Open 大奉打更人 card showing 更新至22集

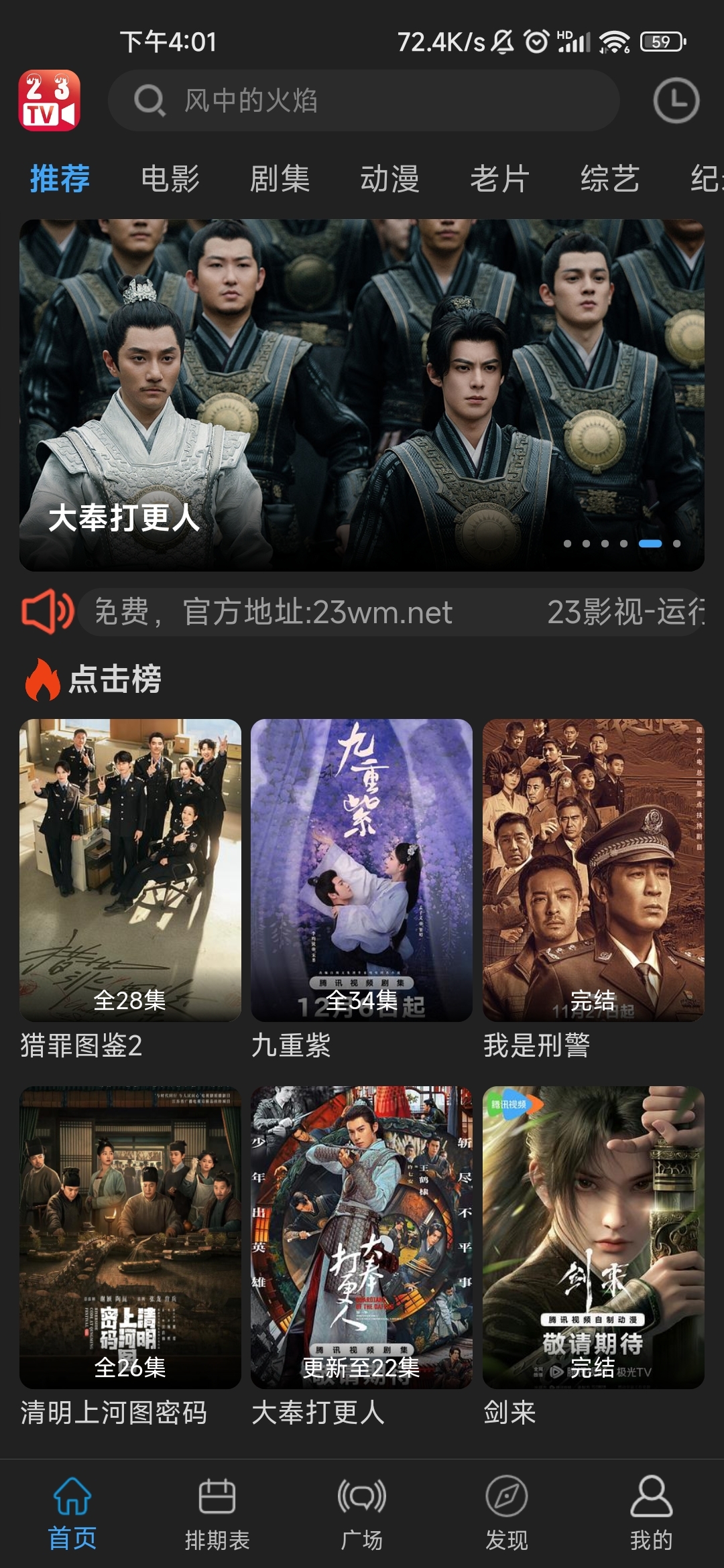tap(361, 1237)
